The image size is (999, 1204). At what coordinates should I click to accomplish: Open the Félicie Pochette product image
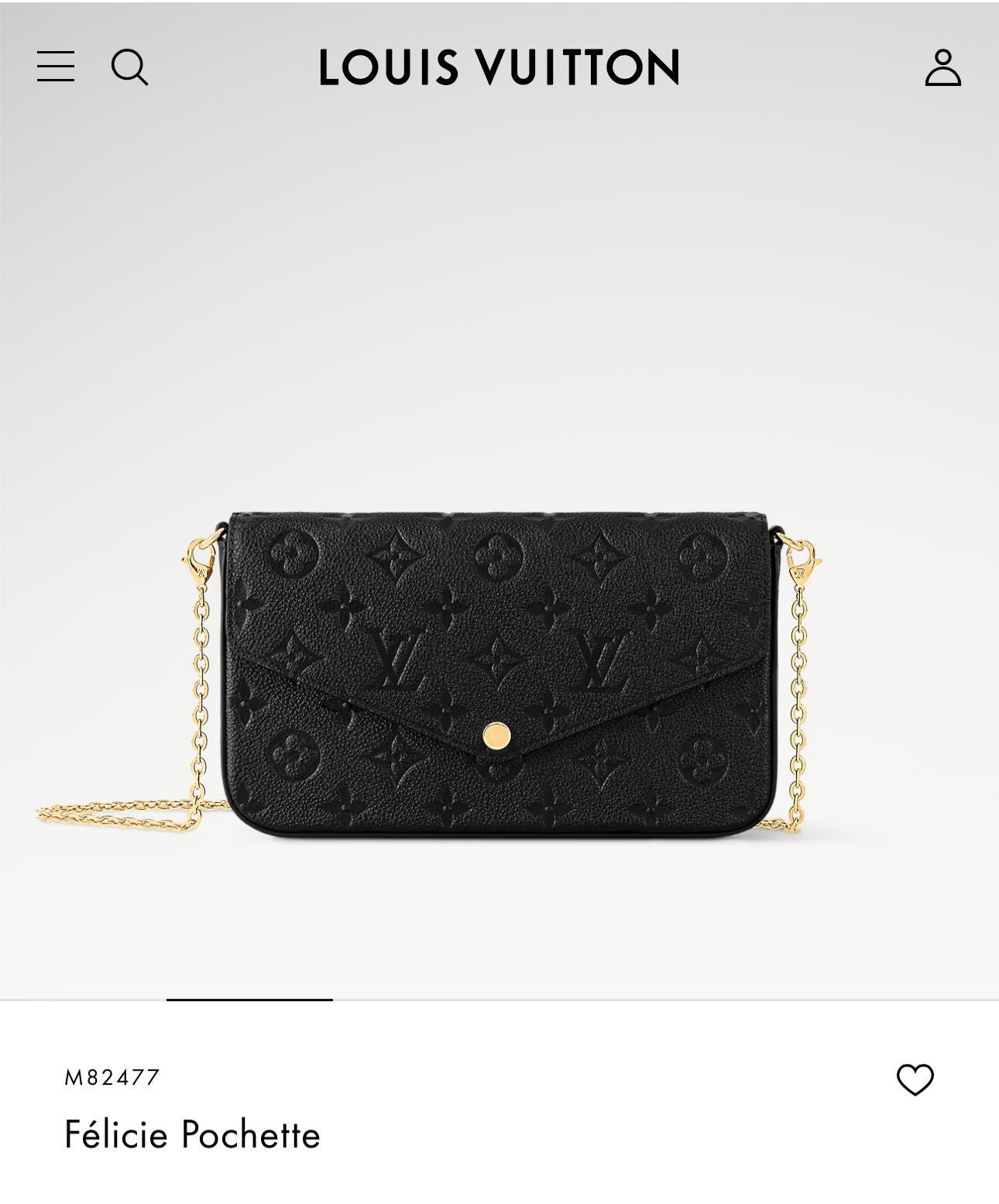coord(499,674)
